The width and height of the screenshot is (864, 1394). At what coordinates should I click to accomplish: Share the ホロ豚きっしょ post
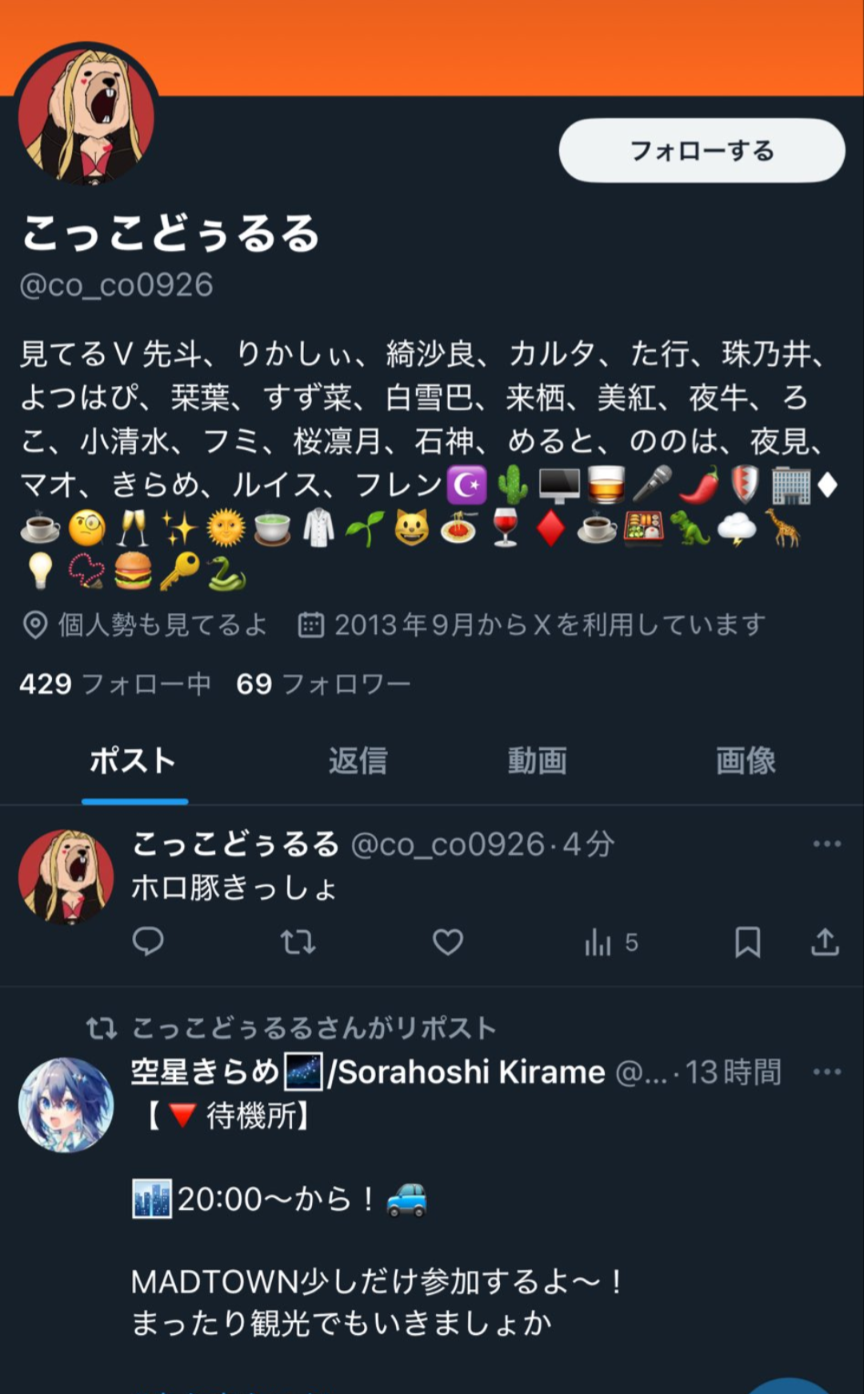click(x=824, y=942)
